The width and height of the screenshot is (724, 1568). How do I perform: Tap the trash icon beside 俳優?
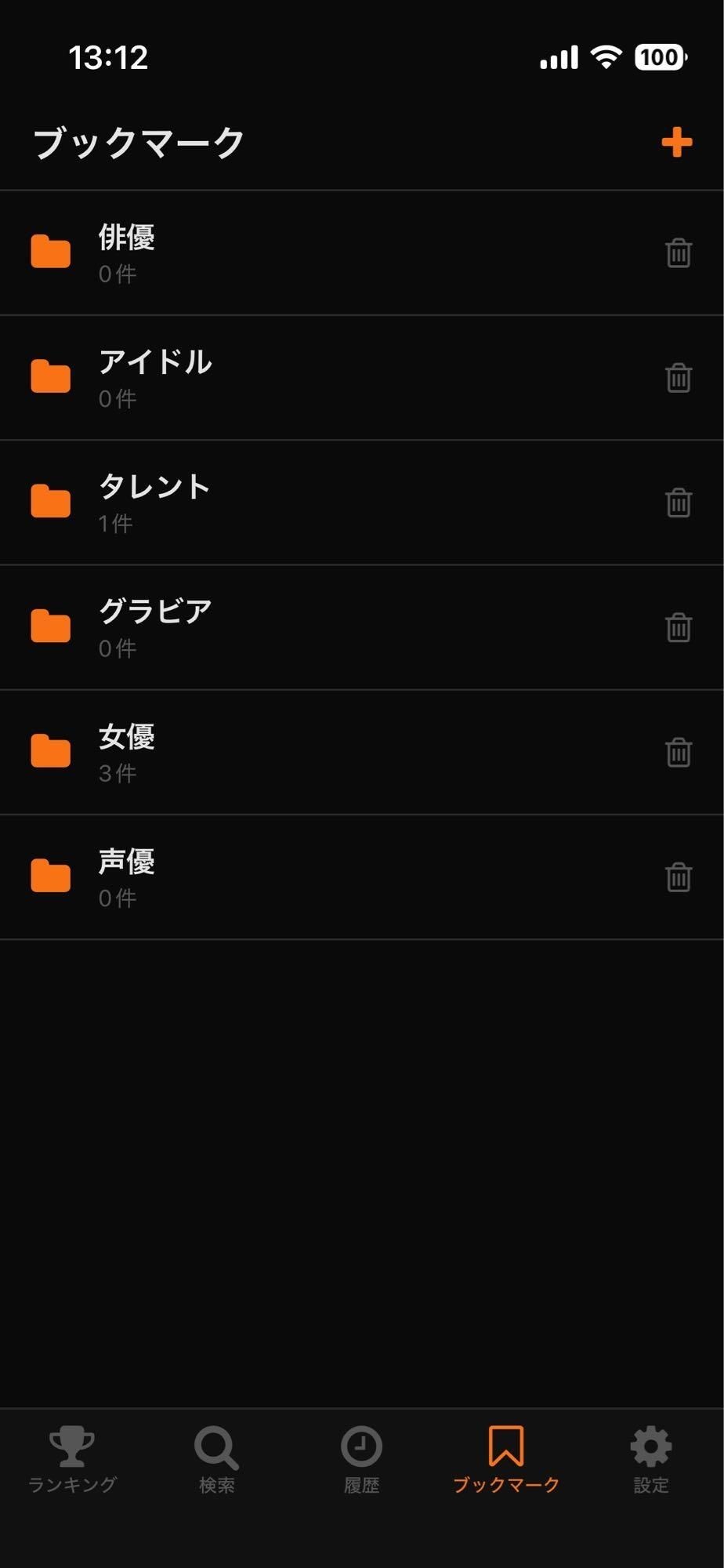pyautogui.click(x=679, y=252)
